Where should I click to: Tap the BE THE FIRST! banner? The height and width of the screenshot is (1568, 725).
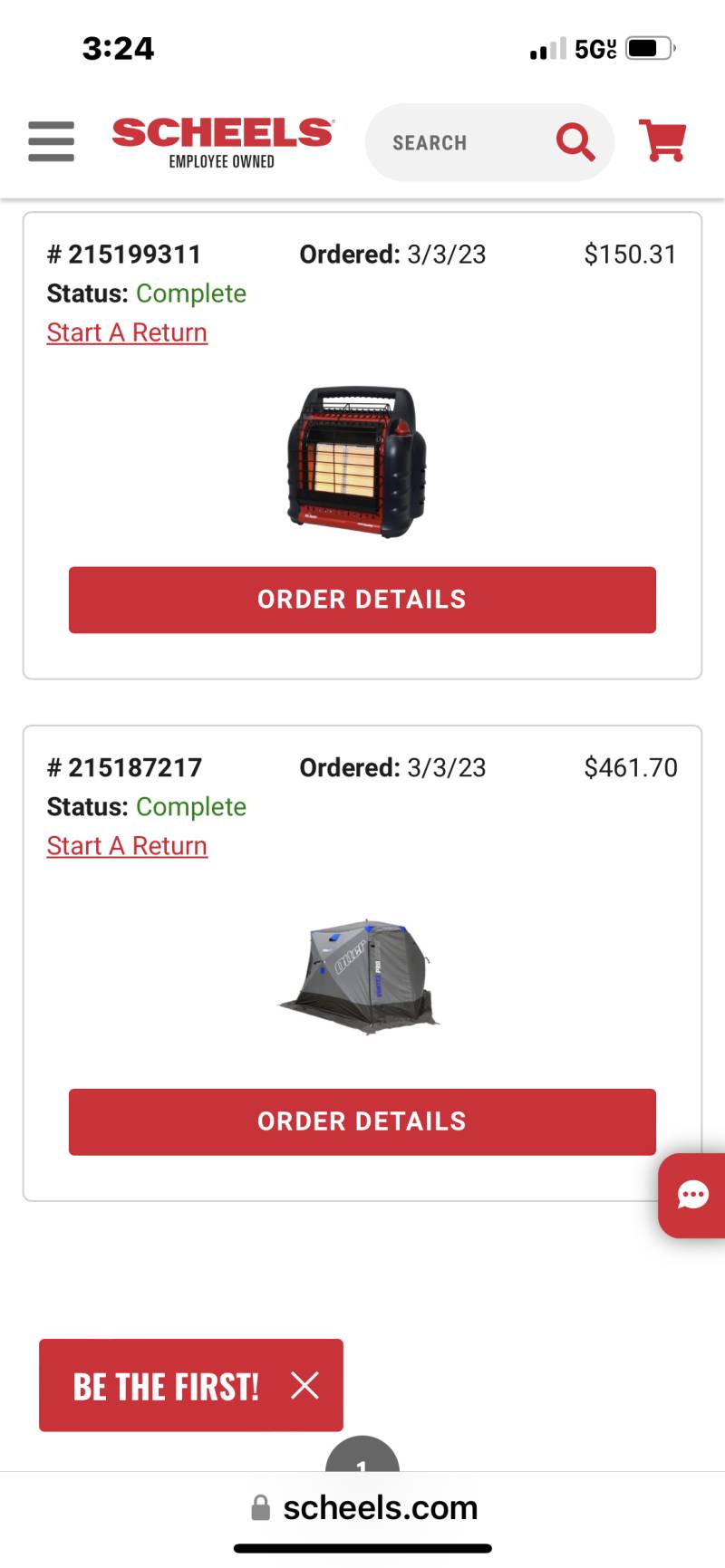tap(167, 1386)
